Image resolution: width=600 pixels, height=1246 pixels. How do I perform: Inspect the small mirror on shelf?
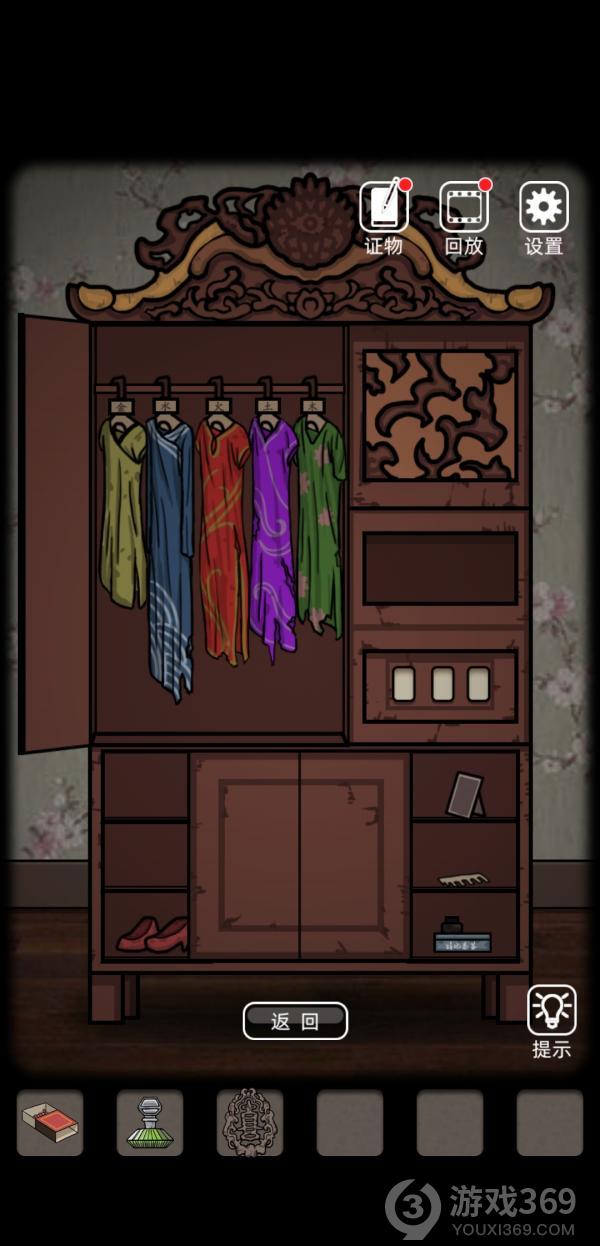click(463, 794)
